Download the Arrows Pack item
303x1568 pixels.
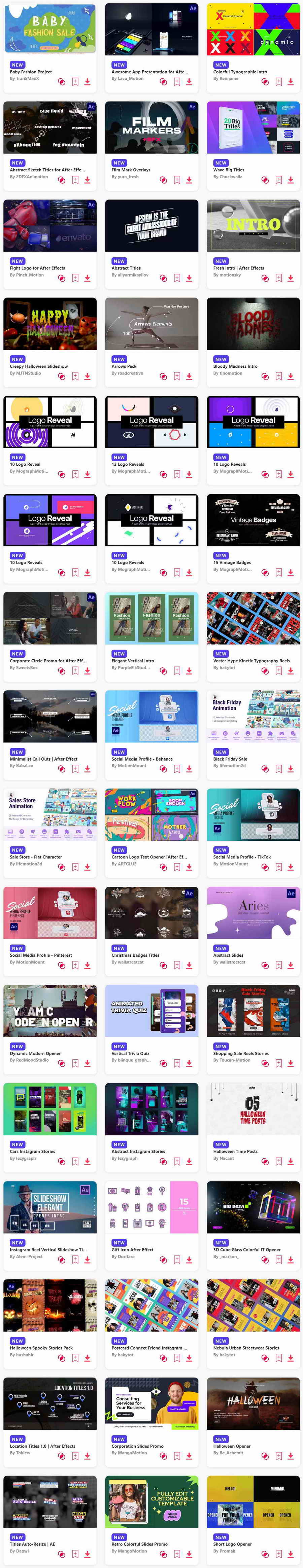click(x=189, y=376)
